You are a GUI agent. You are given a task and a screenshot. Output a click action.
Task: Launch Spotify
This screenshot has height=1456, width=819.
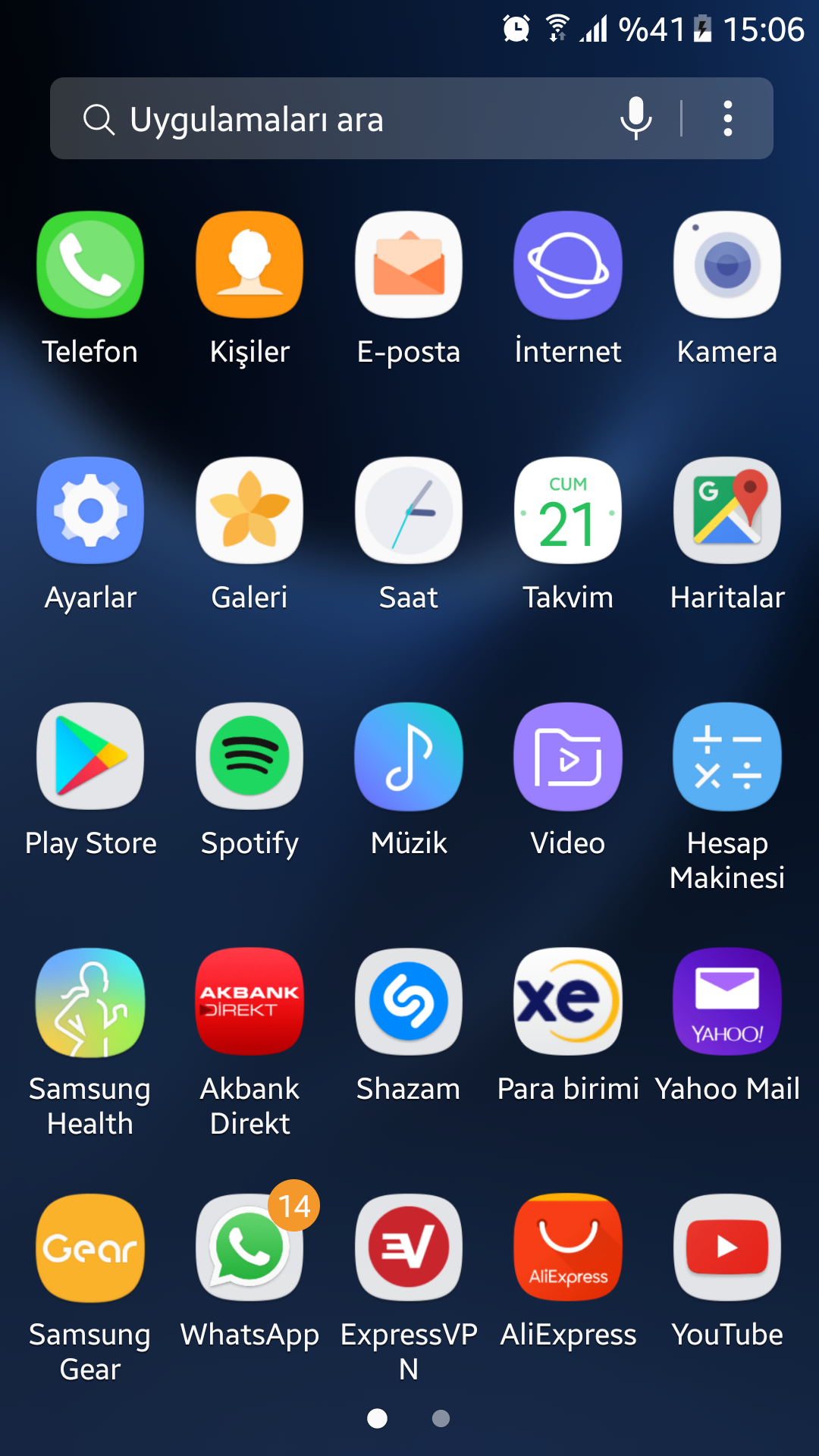tap(249, 756)
